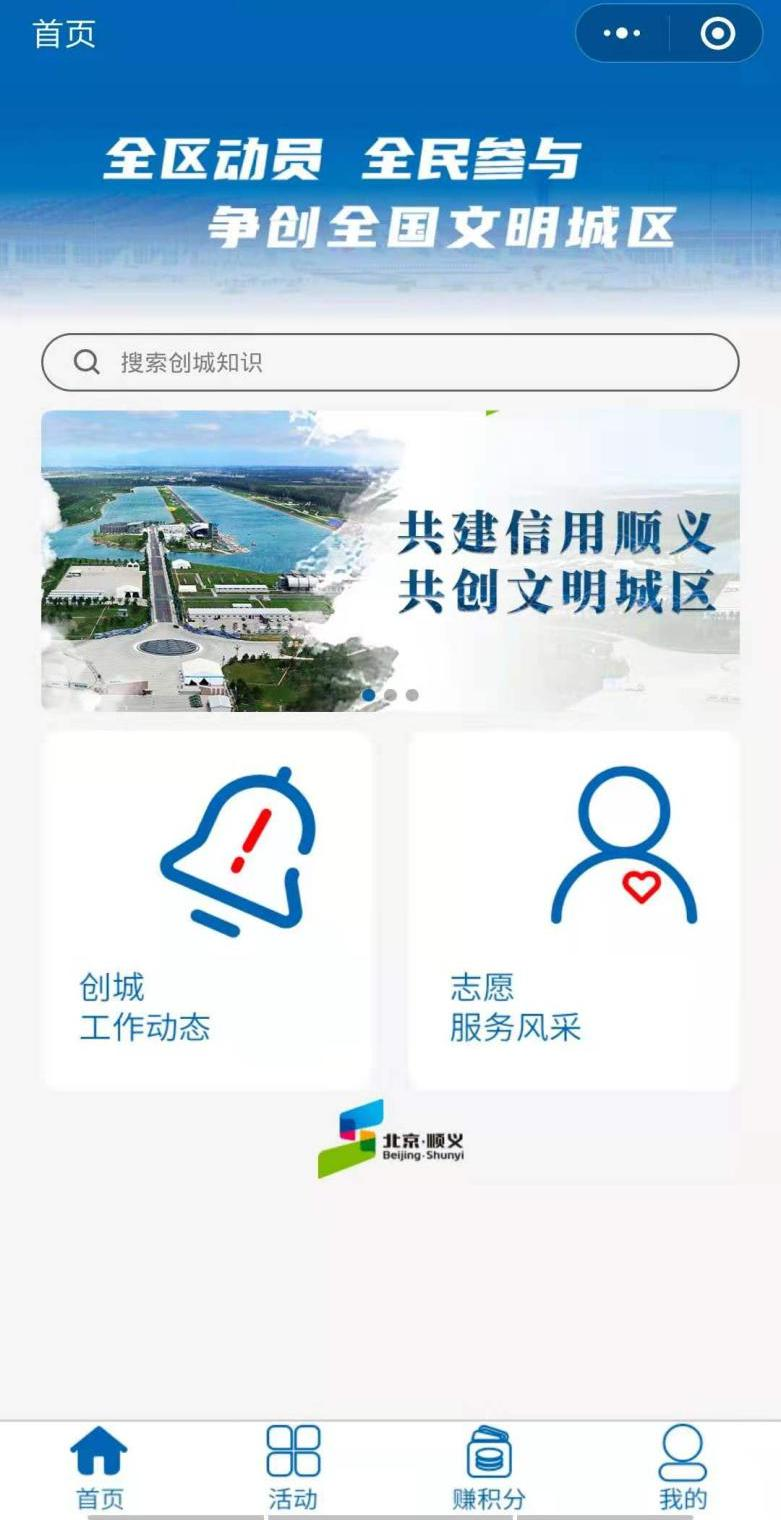This screenshot has width=781, height=1520.
Task: Open the 志愿服务风采 card
Action: point(573,910)
